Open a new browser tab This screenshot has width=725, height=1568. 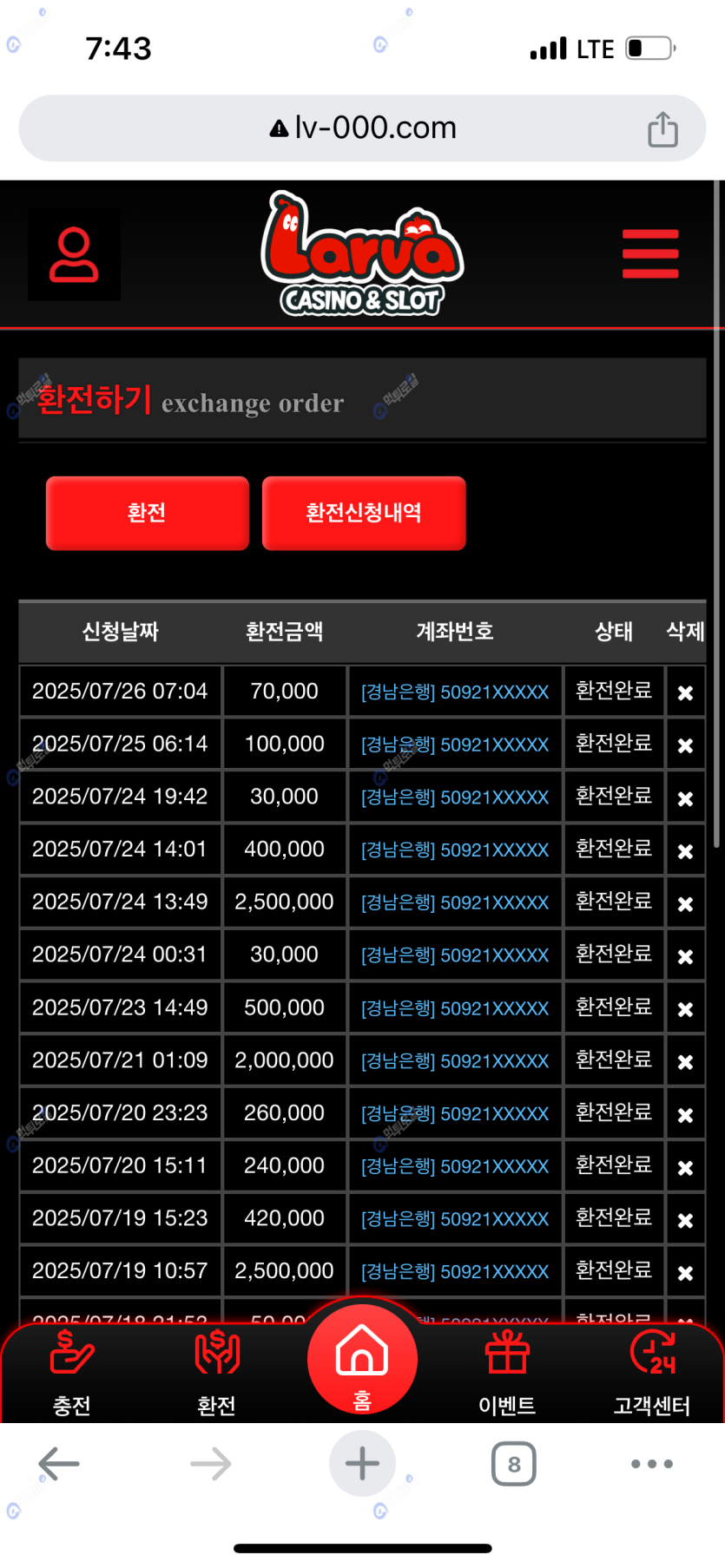(362, 1464)
